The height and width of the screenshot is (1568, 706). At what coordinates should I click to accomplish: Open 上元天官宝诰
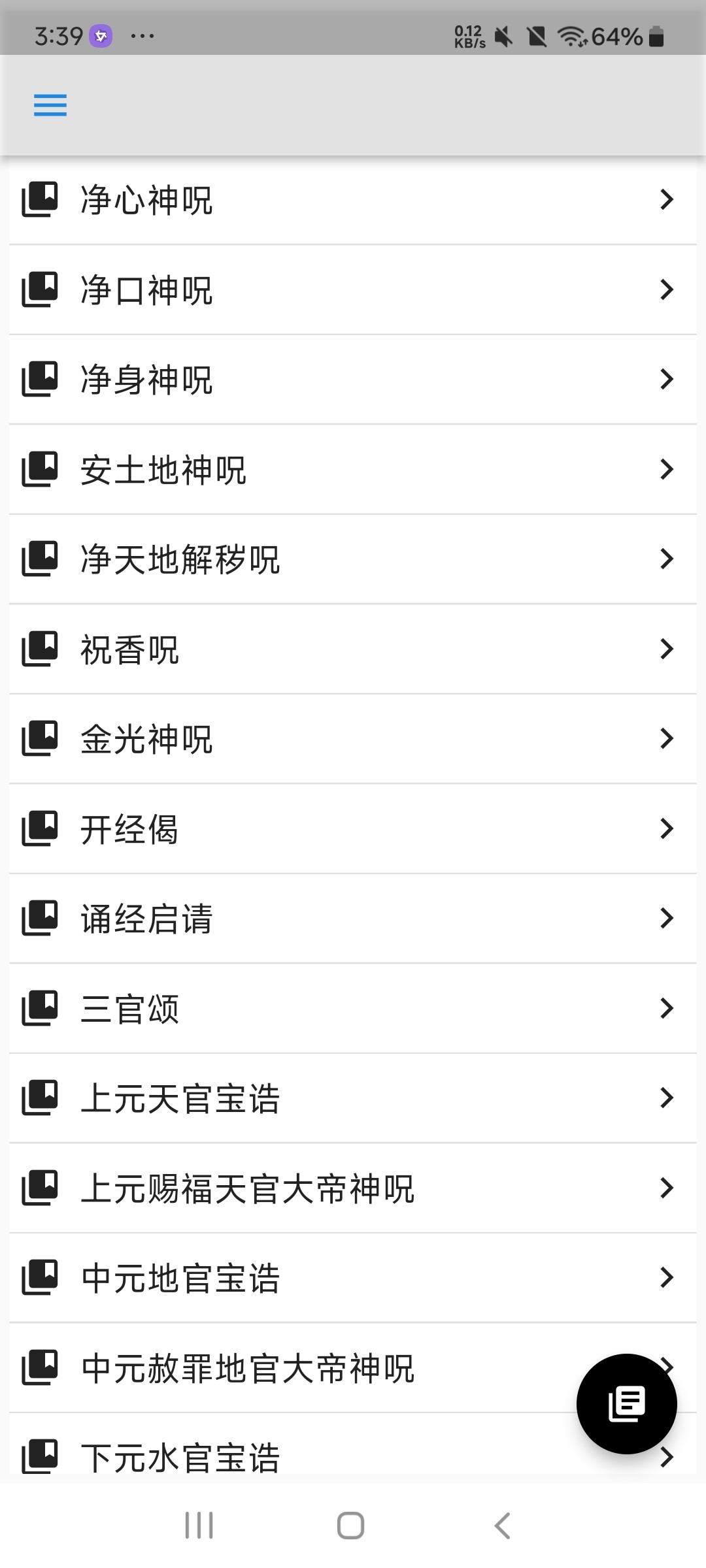tap(353, 1098)
